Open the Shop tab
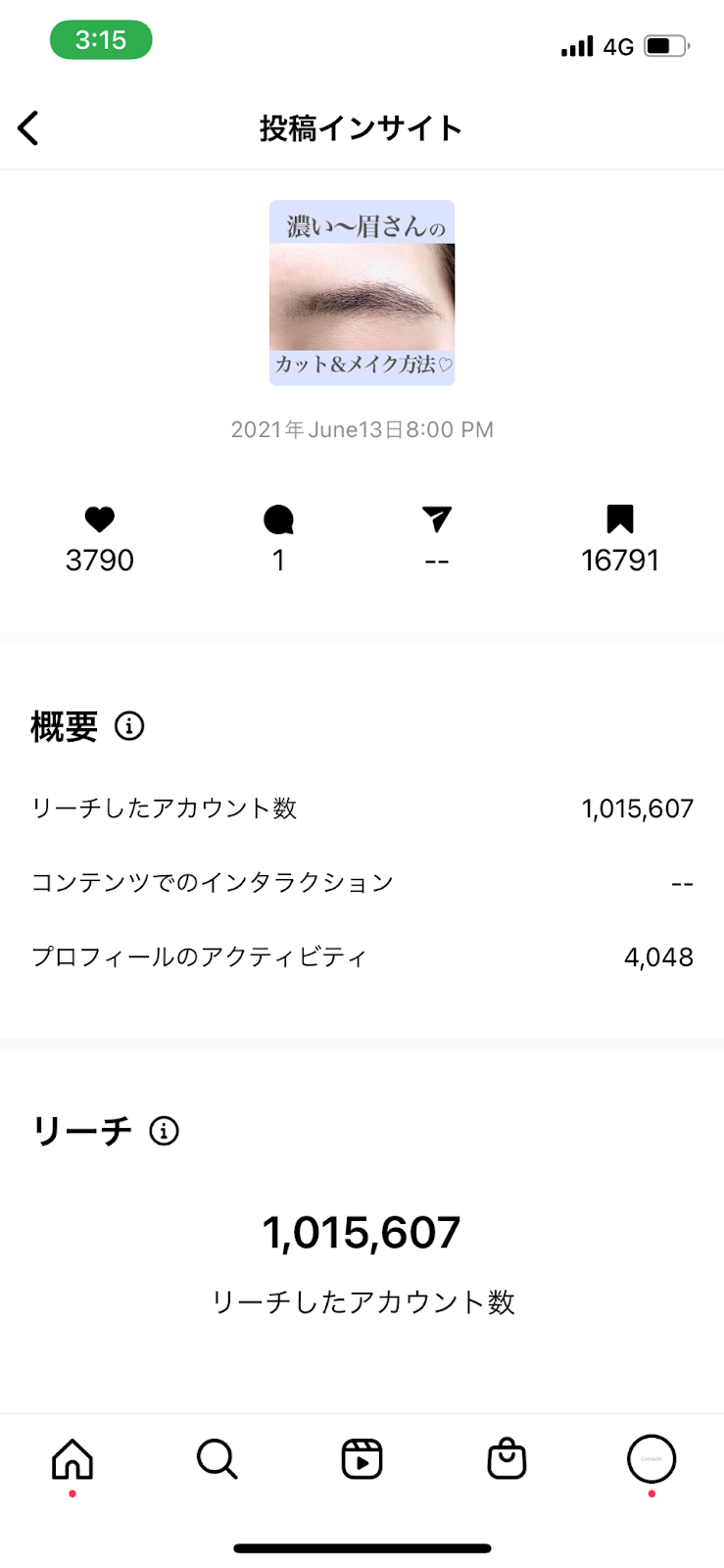Image resolution: width=724 pixels, height=1568 pixels. pyautogui.click(x=507, y=1458)
